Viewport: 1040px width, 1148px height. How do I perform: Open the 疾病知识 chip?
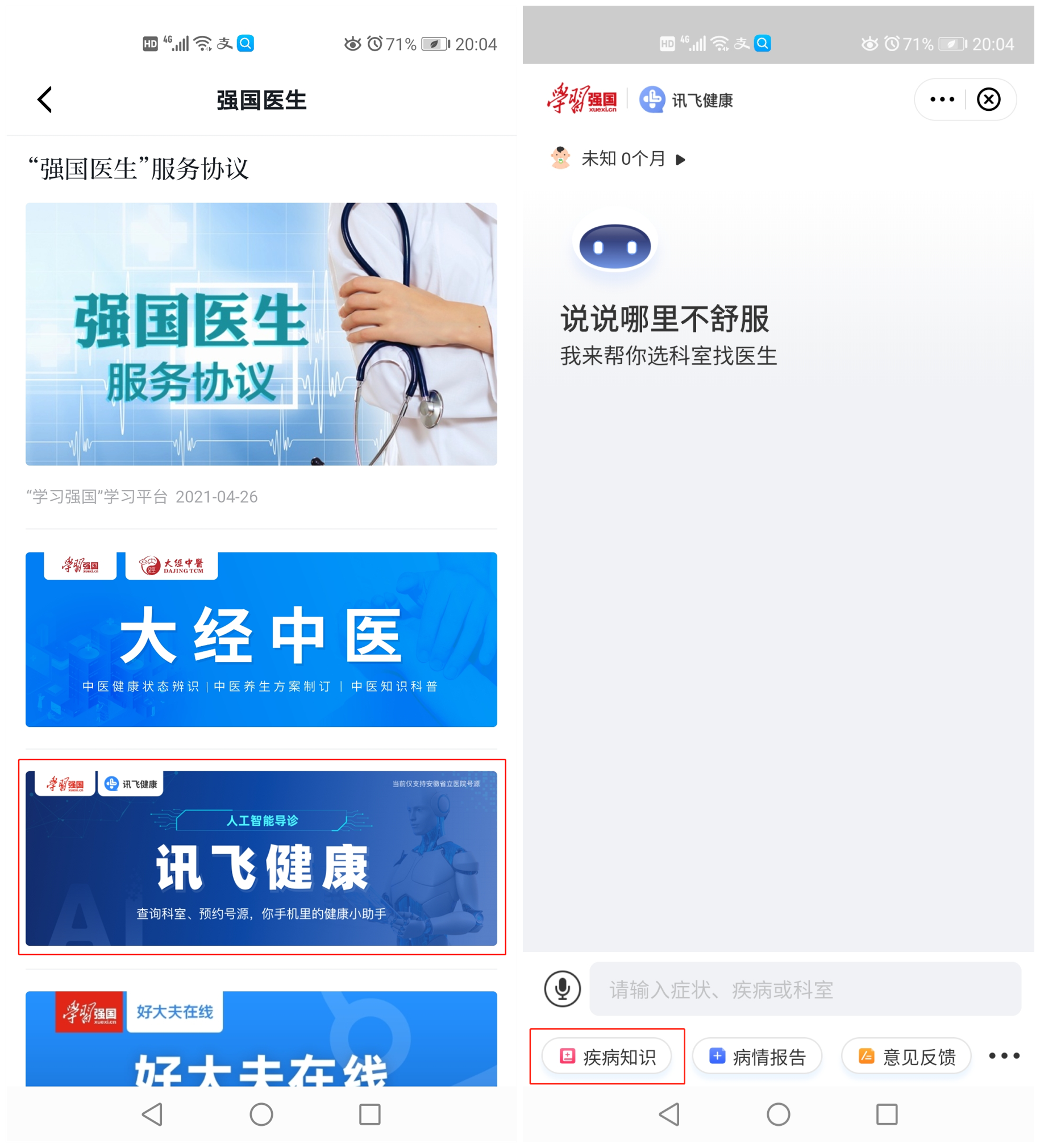point(607,1057)
